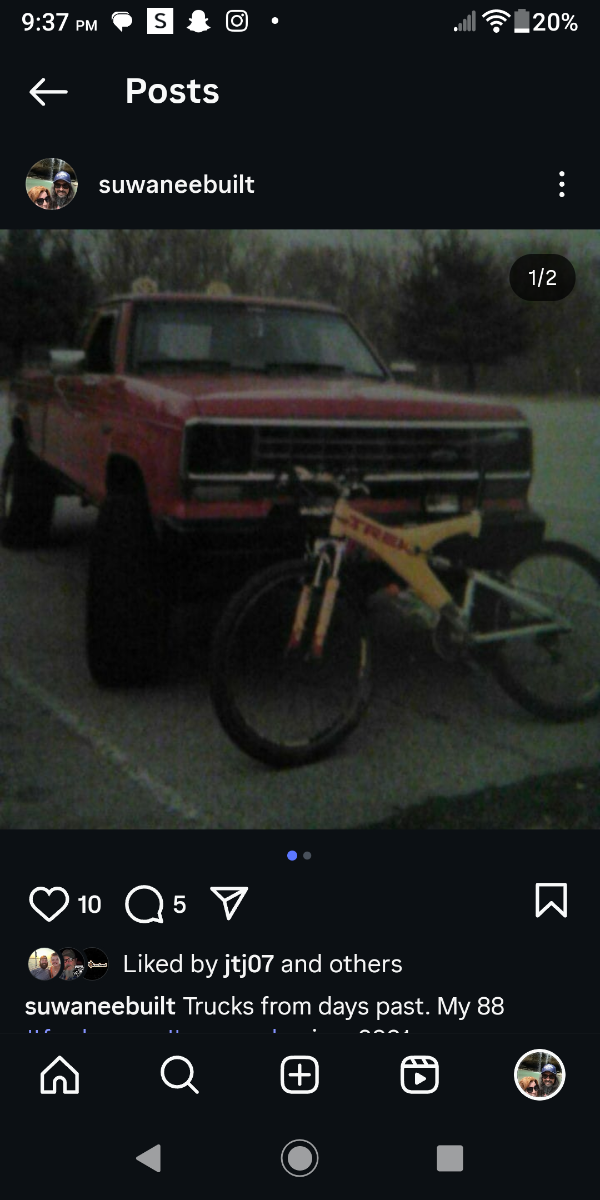Tap the system back button
600x1200 pixels.
(x=149, y=1158)
